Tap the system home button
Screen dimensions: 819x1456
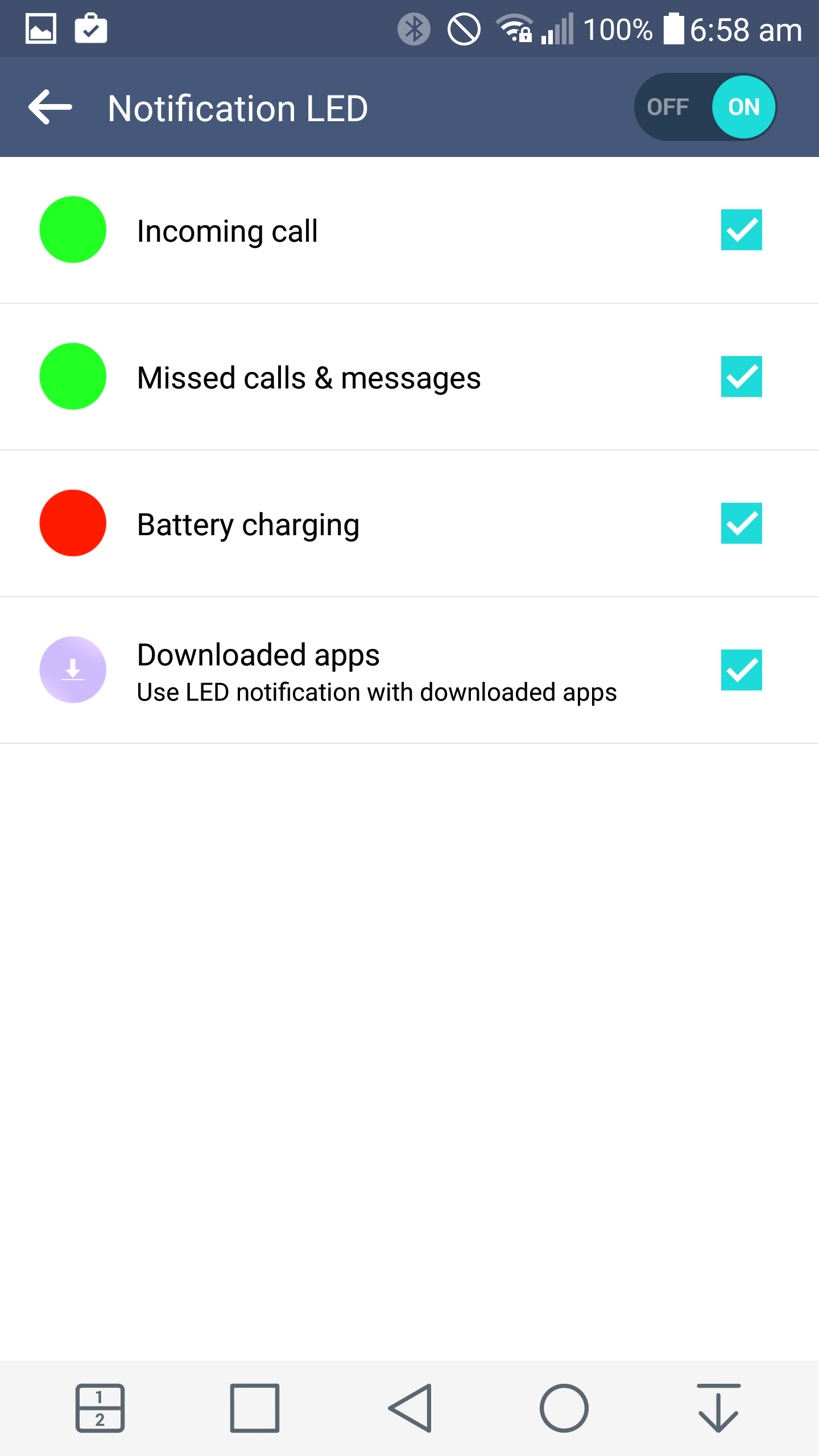(x=564, y=1408)
